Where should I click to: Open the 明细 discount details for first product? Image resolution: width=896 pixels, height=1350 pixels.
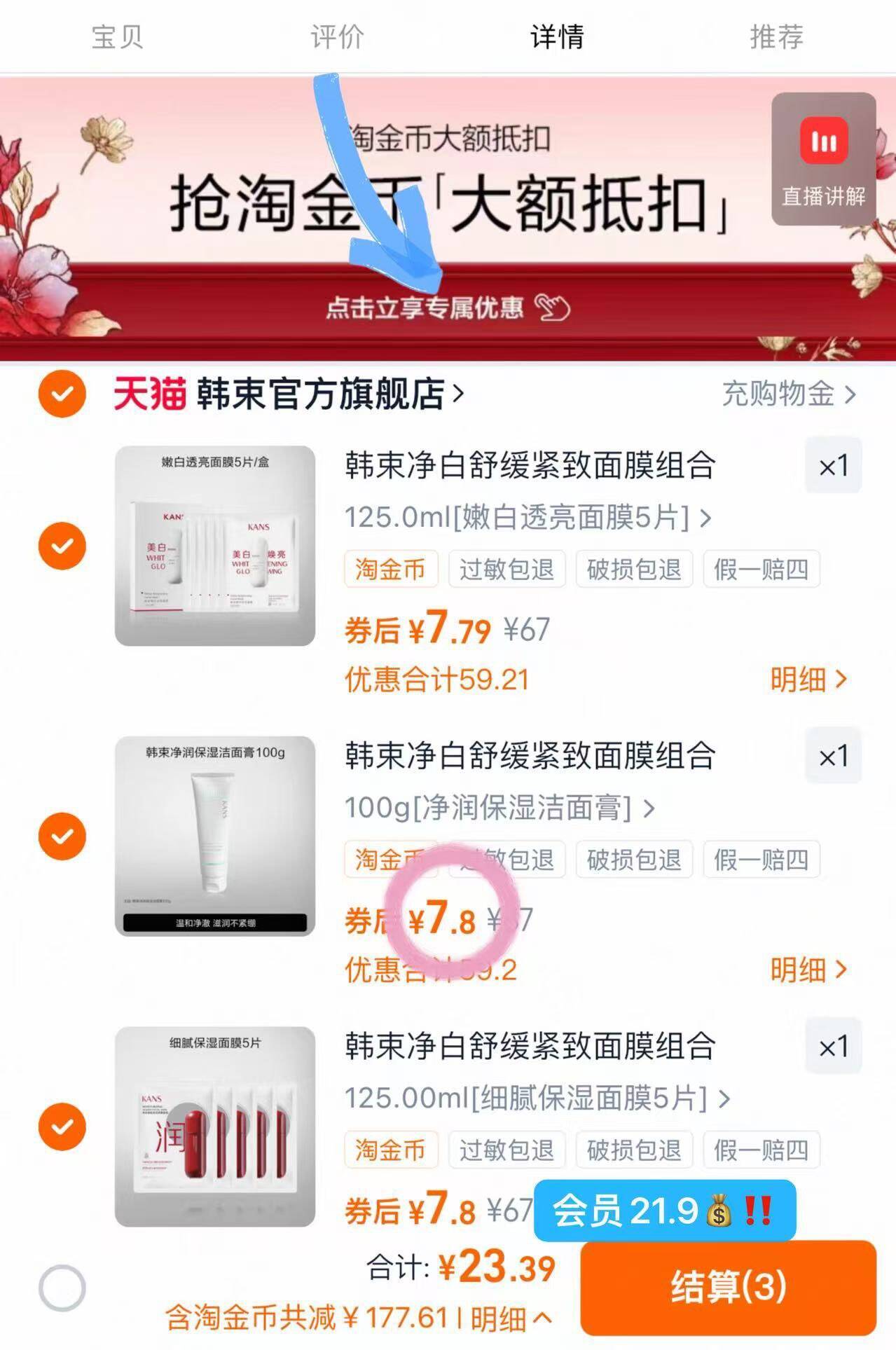tap(807, 678)
